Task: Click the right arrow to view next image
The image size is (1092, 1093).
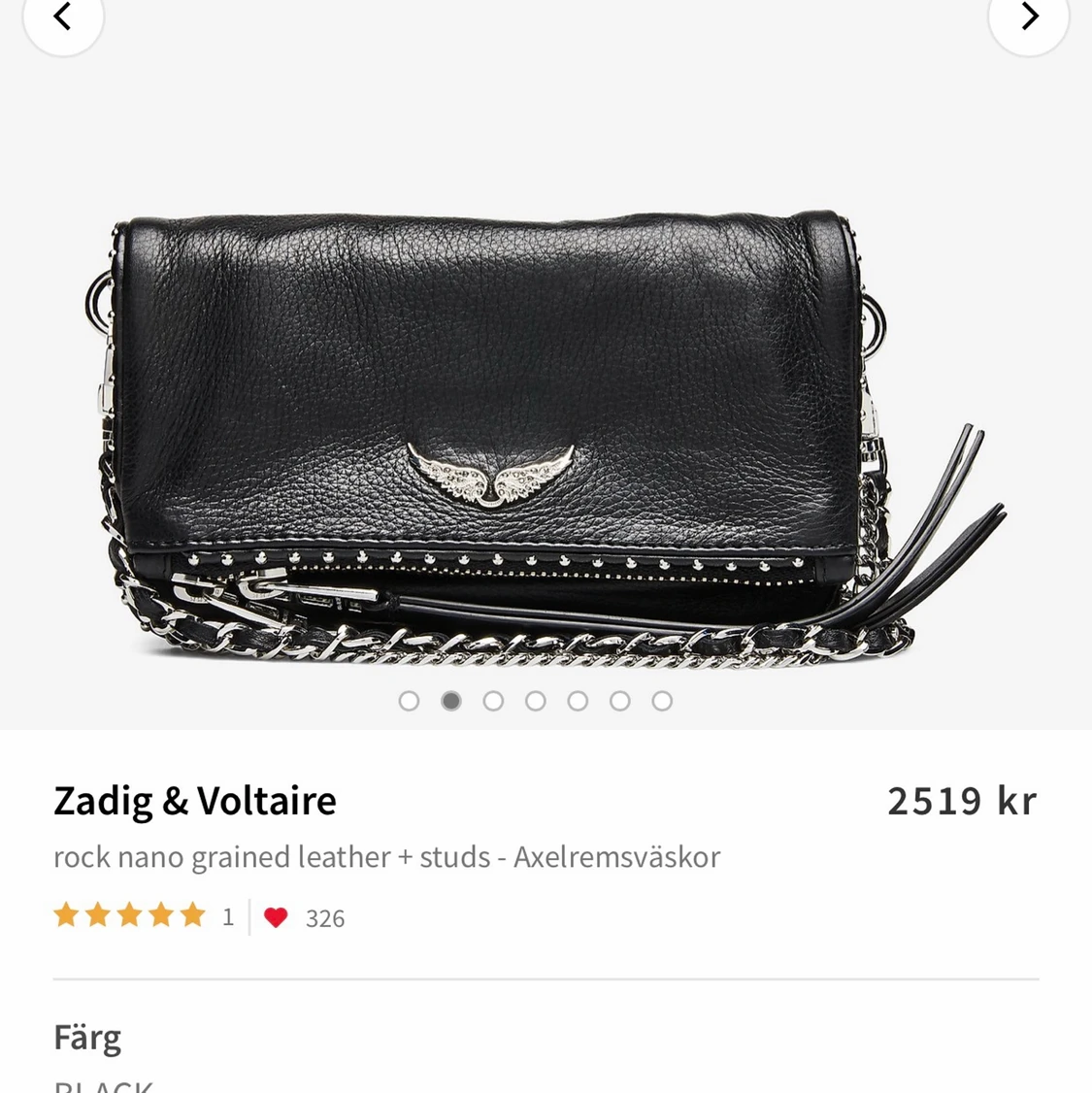Action: point(1028,17)
